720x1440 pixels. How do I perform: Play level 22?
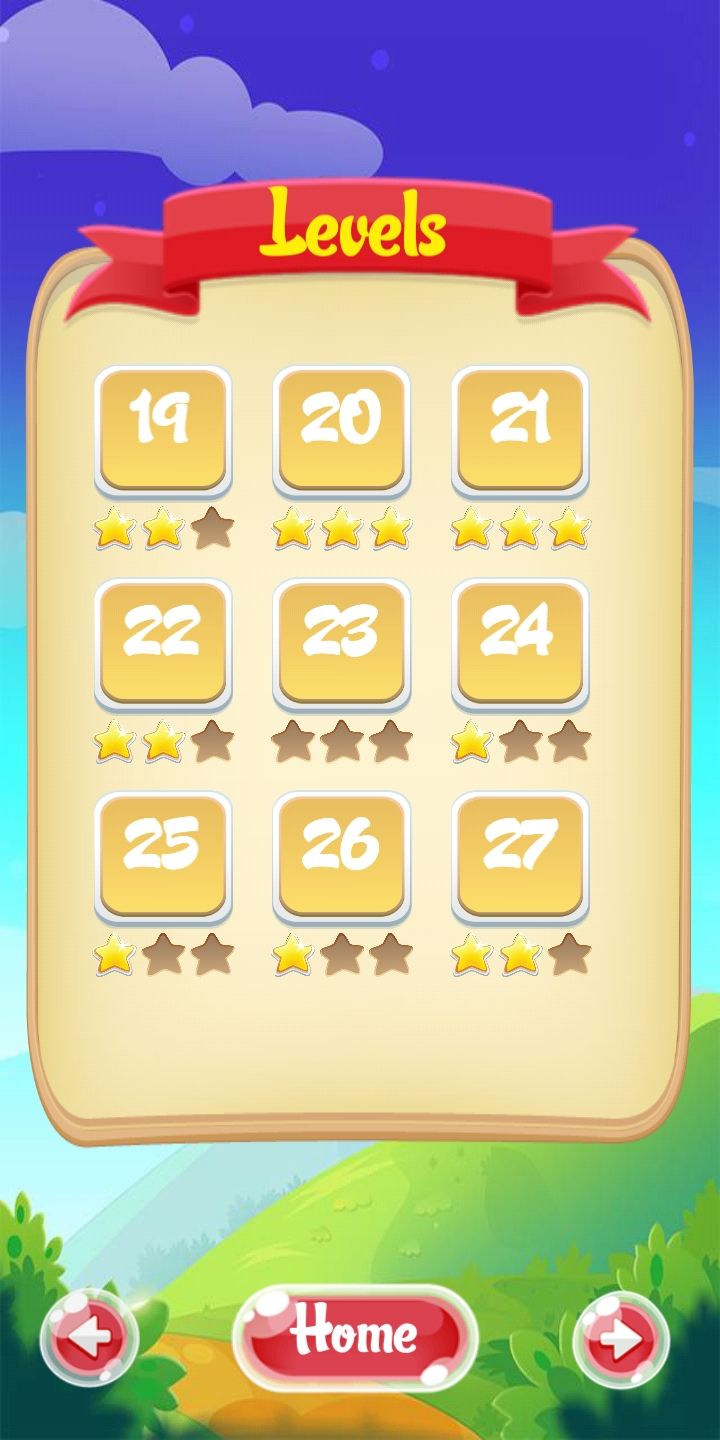click(163, 643)
